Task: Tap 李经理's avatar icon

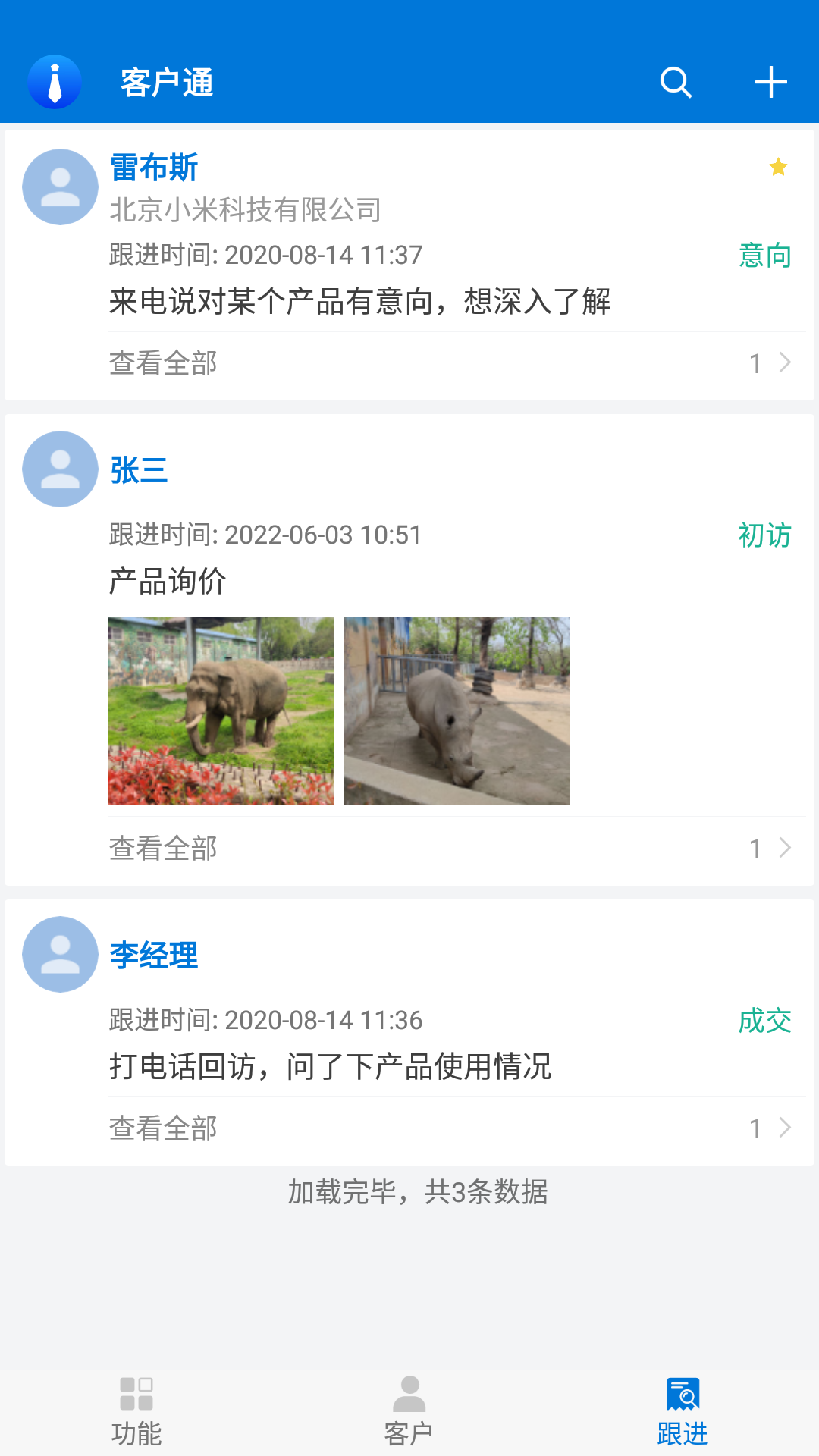Action: [x=59, y=954]
